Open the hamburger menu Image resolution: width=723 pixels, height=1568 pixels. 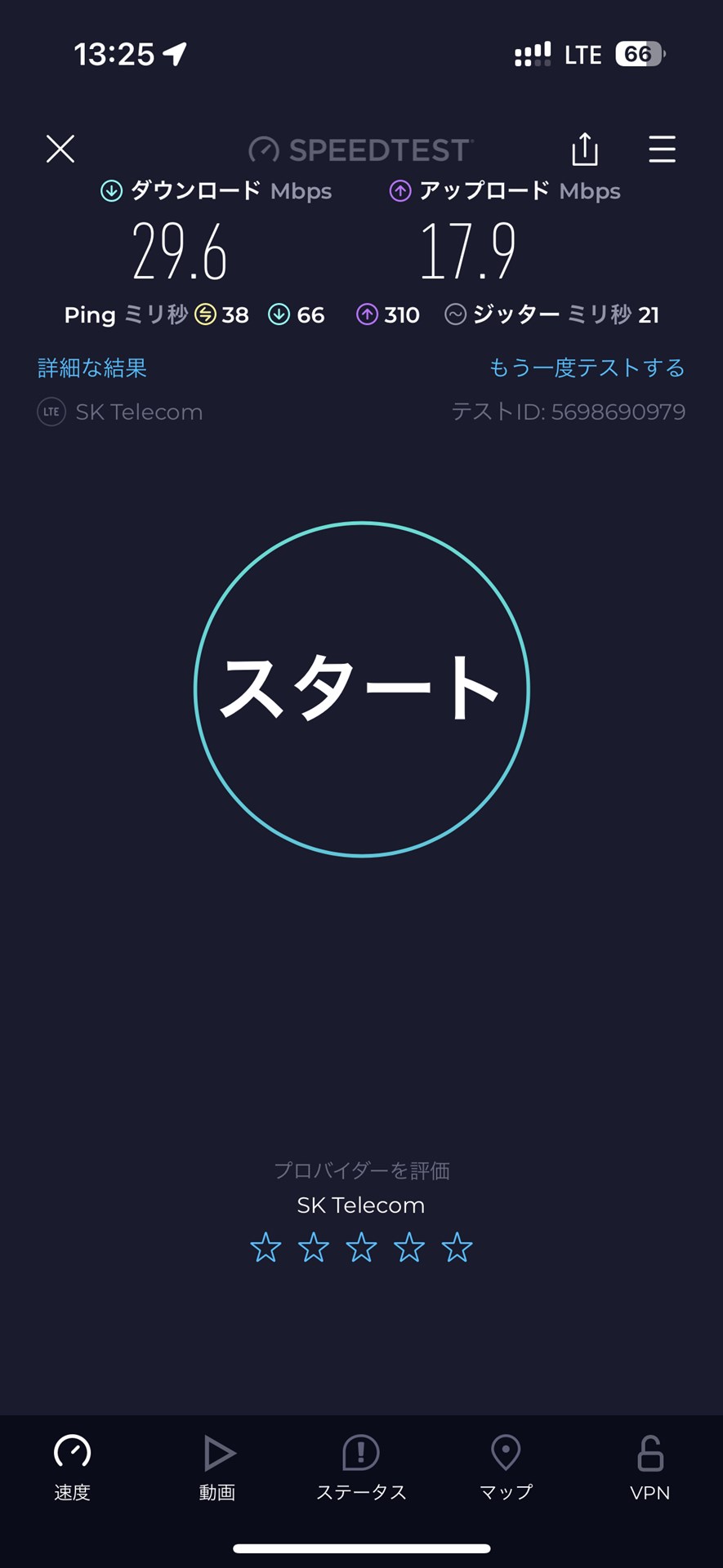click(x=662, y=149)
